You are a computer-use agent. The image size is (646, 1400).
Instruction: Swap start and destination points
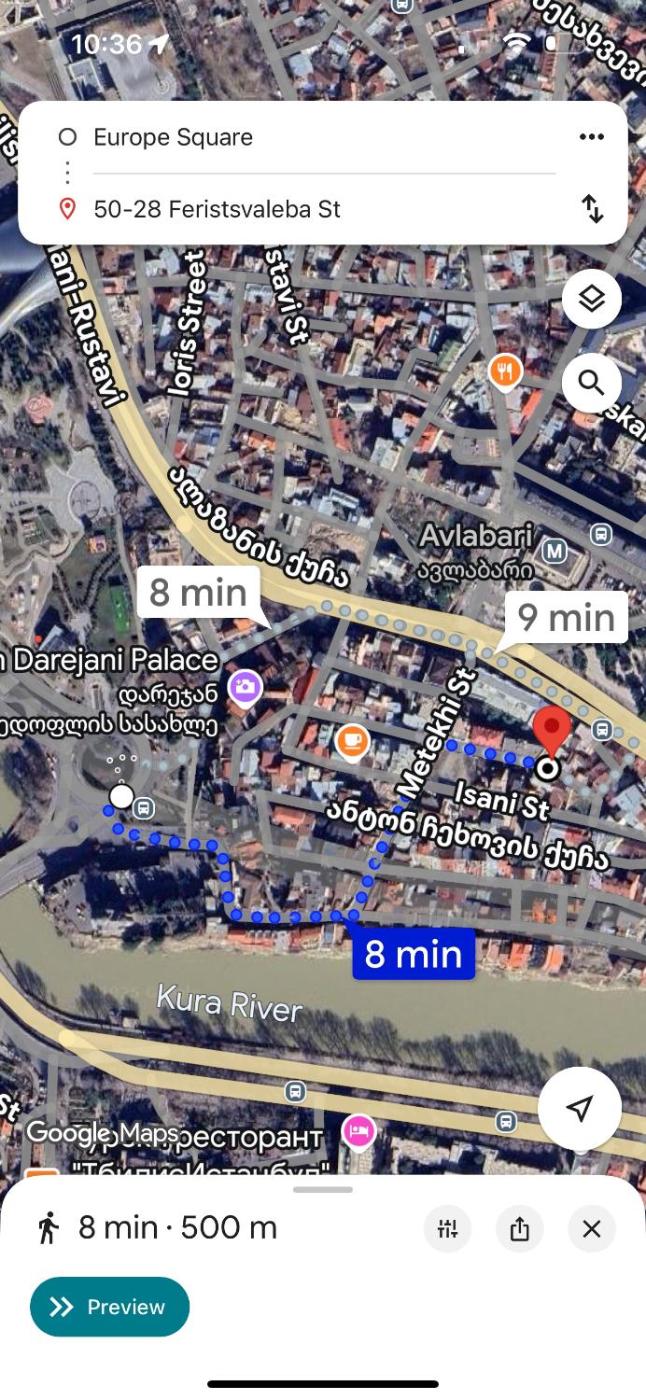[592, 209]
